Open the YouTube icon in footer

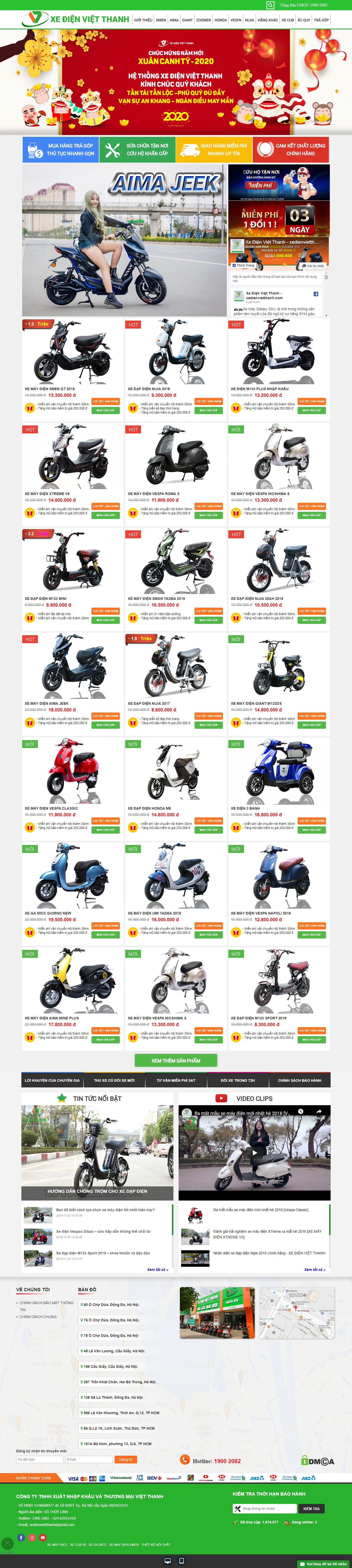43,1538
